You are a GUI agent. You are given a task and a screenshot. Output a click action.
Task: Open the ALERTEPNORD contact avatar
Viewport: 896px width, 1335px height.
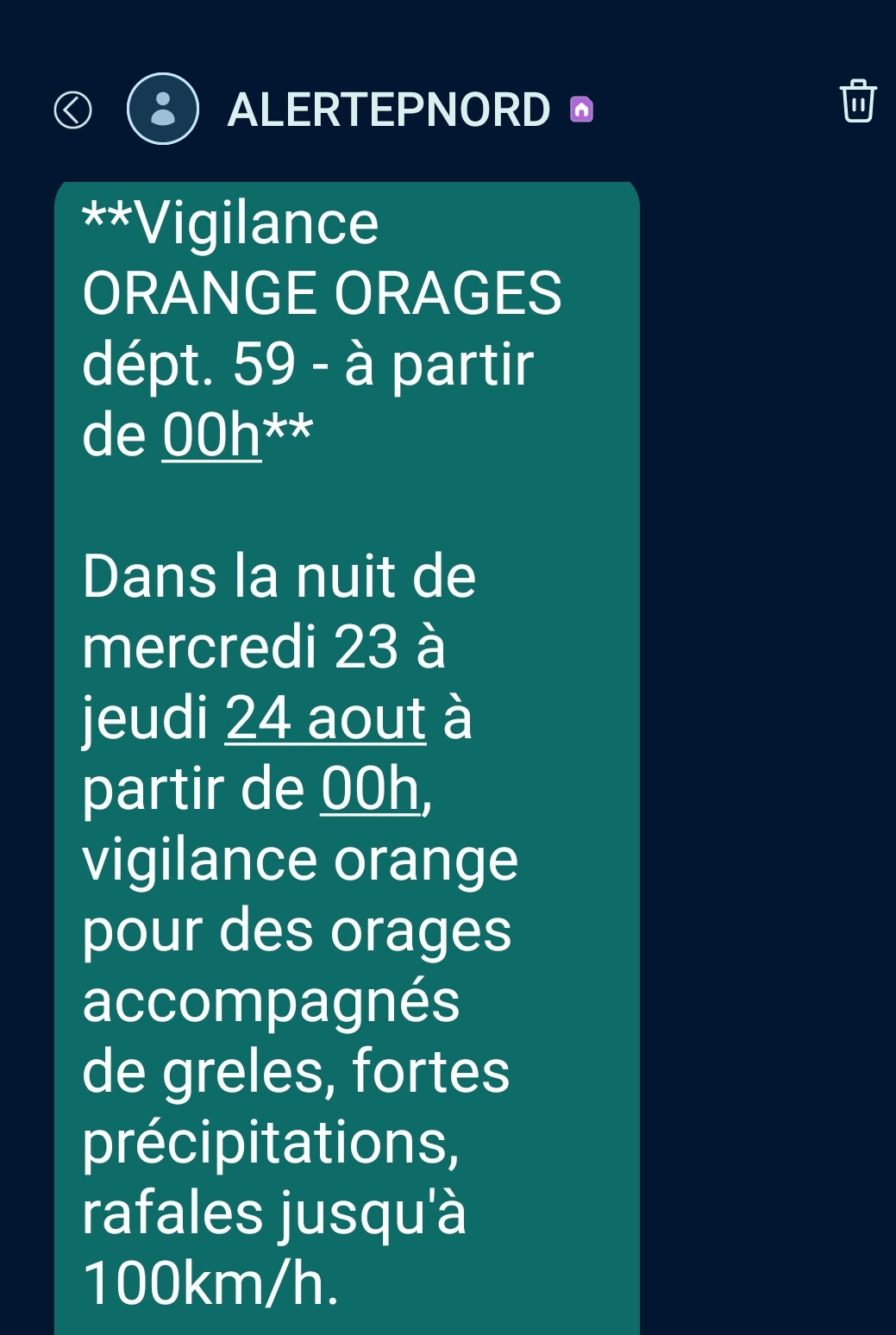(x=163, y=109)
